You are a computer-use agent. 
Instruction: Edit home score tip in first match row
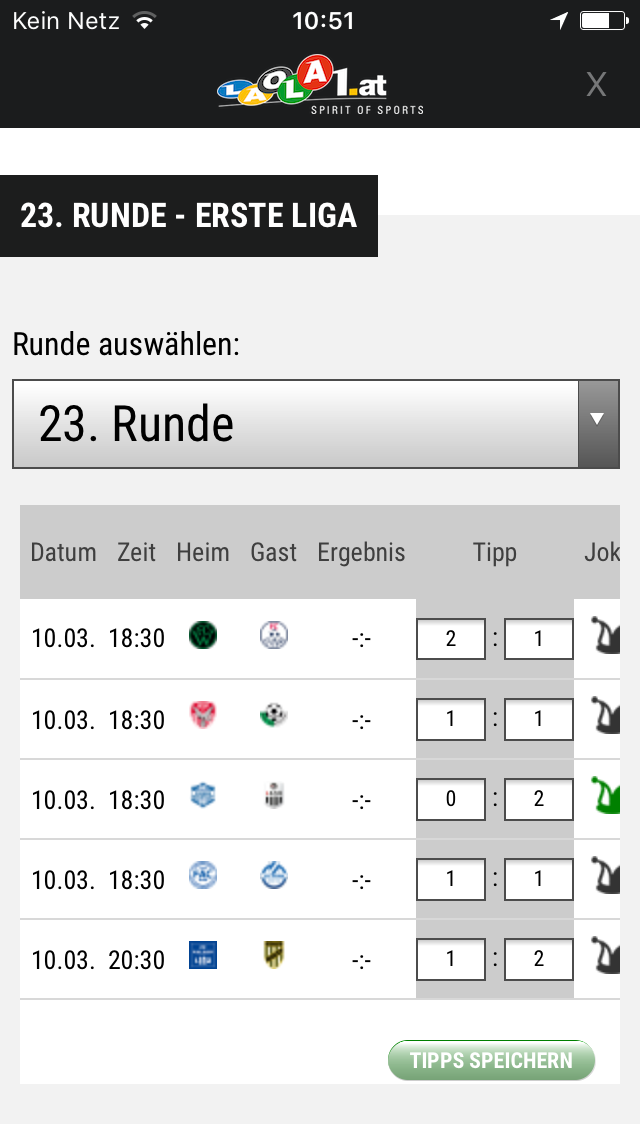(451, 638)
